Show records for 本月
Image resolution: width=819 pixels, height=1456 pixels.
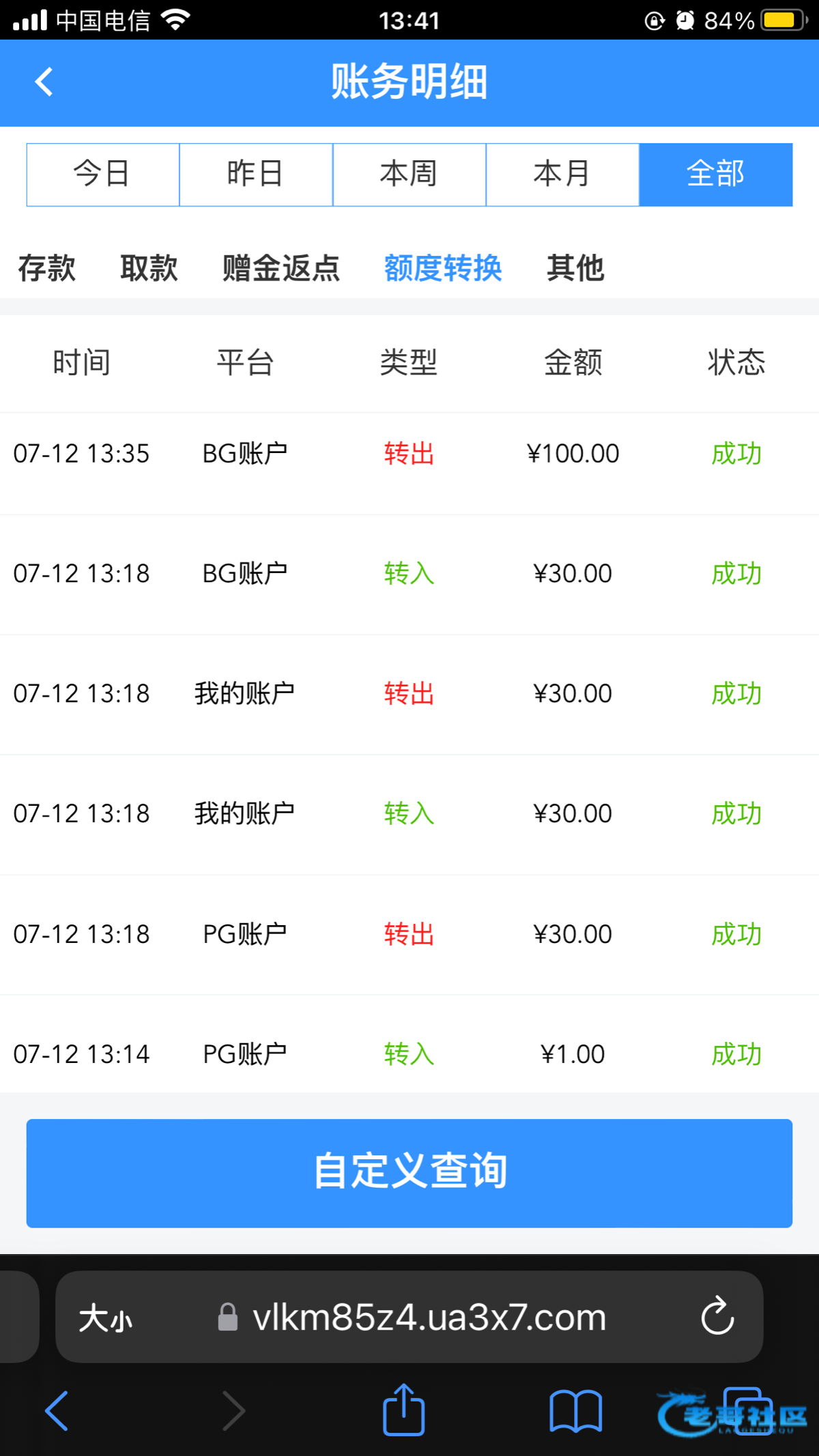pyautogui.click(x=562, y=174)
